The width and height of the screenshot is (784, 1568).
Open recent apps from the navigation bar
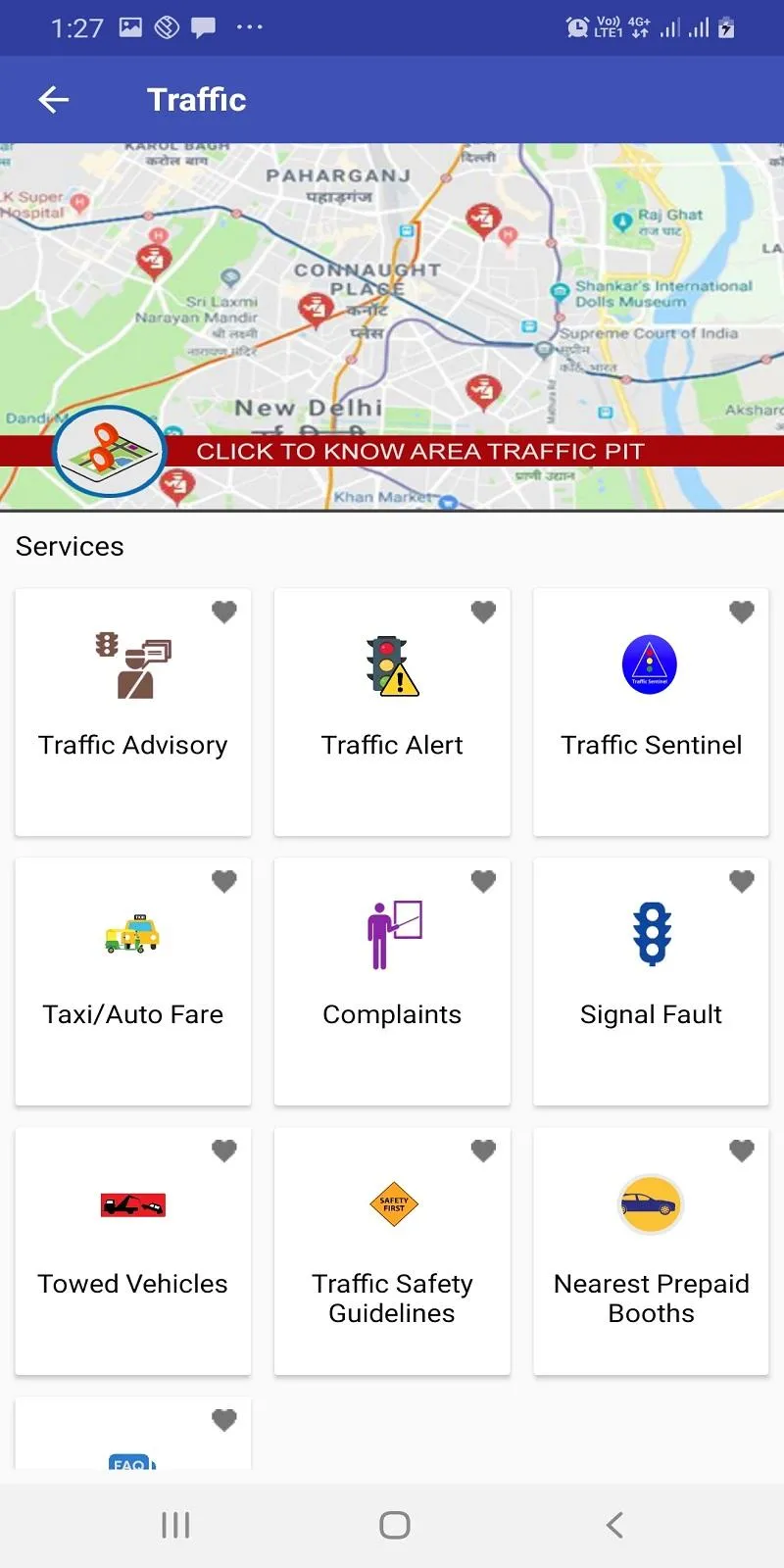tap(174, 1524)
